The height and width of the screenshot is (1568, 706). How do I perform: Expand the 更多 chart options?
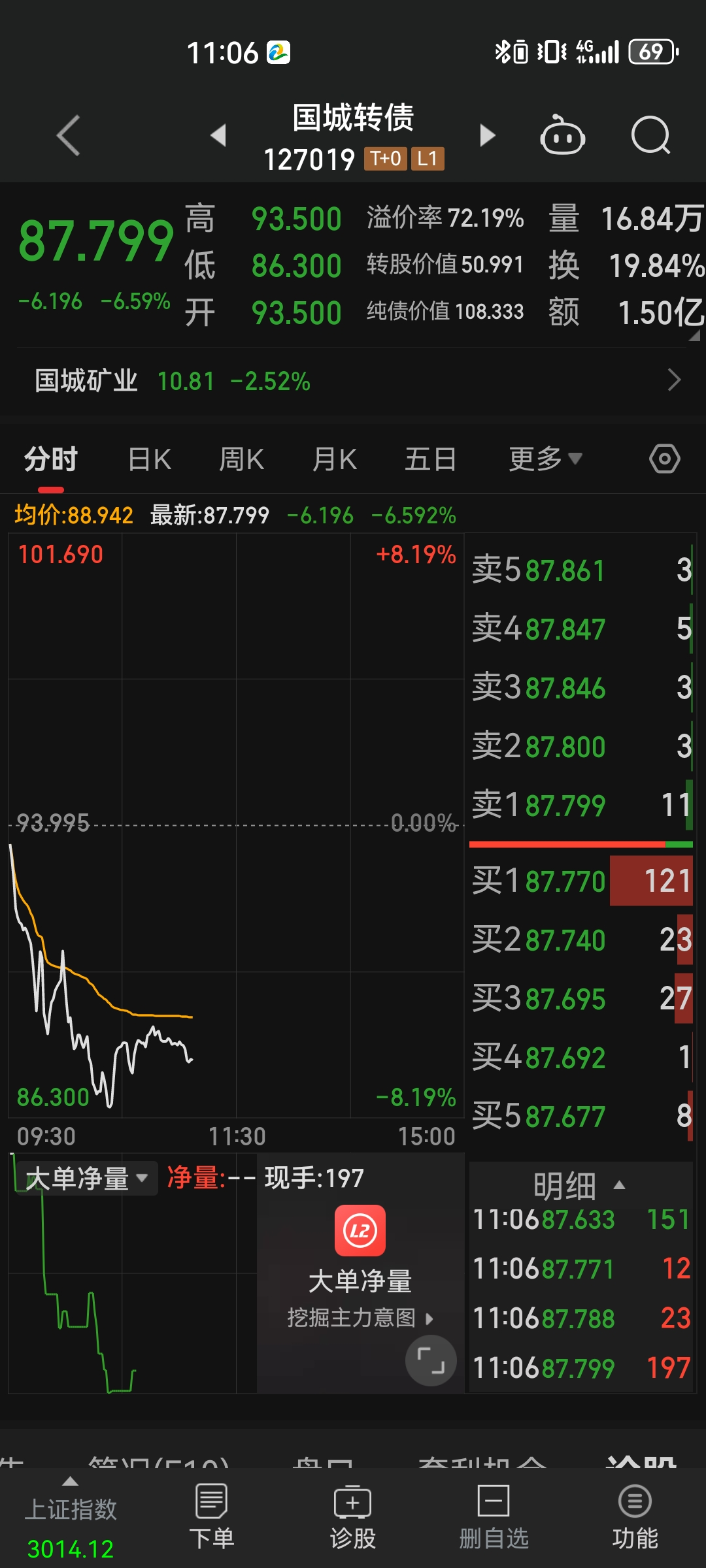pyautogui.click(x=545, y=459)
